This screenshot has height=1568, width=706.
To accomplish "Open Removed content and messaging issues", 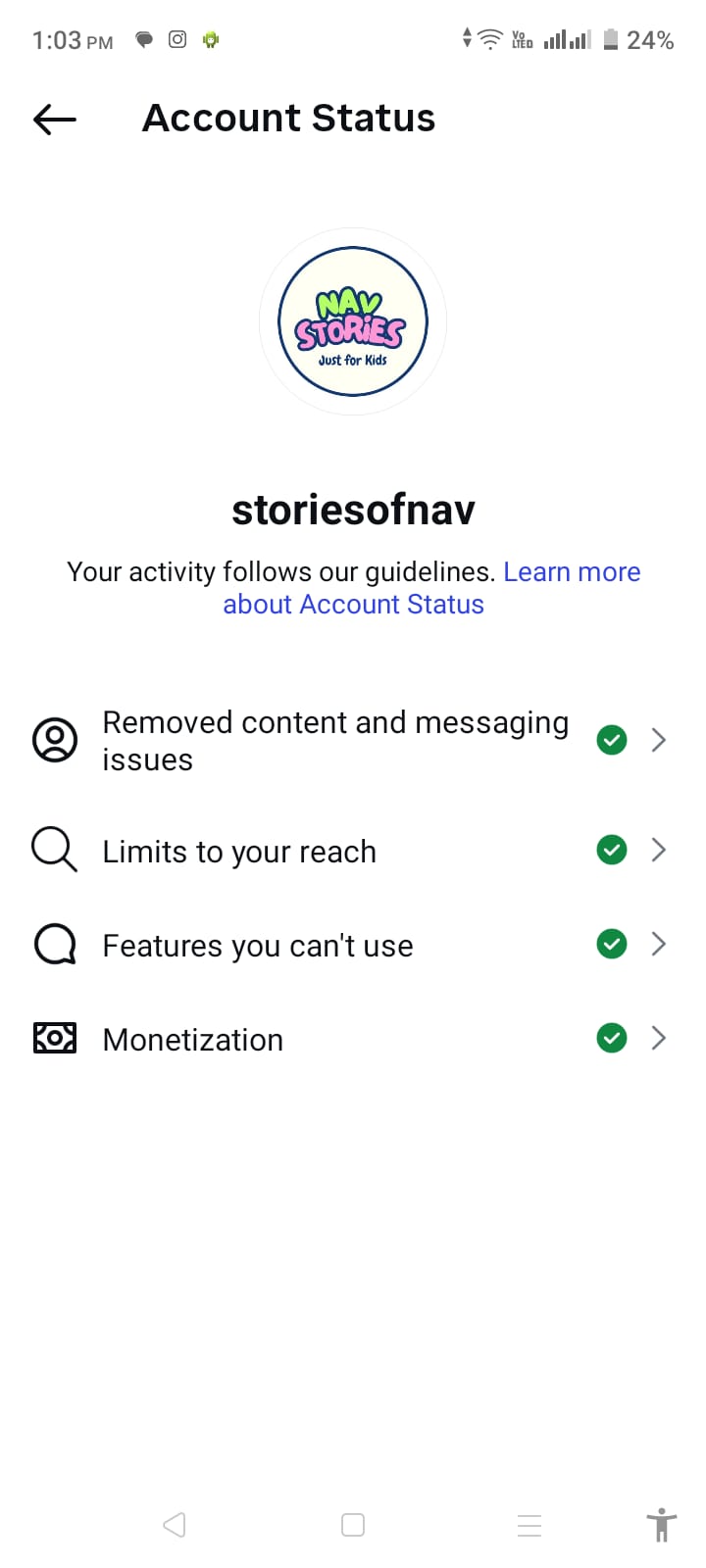I will (x=351, y=741).
